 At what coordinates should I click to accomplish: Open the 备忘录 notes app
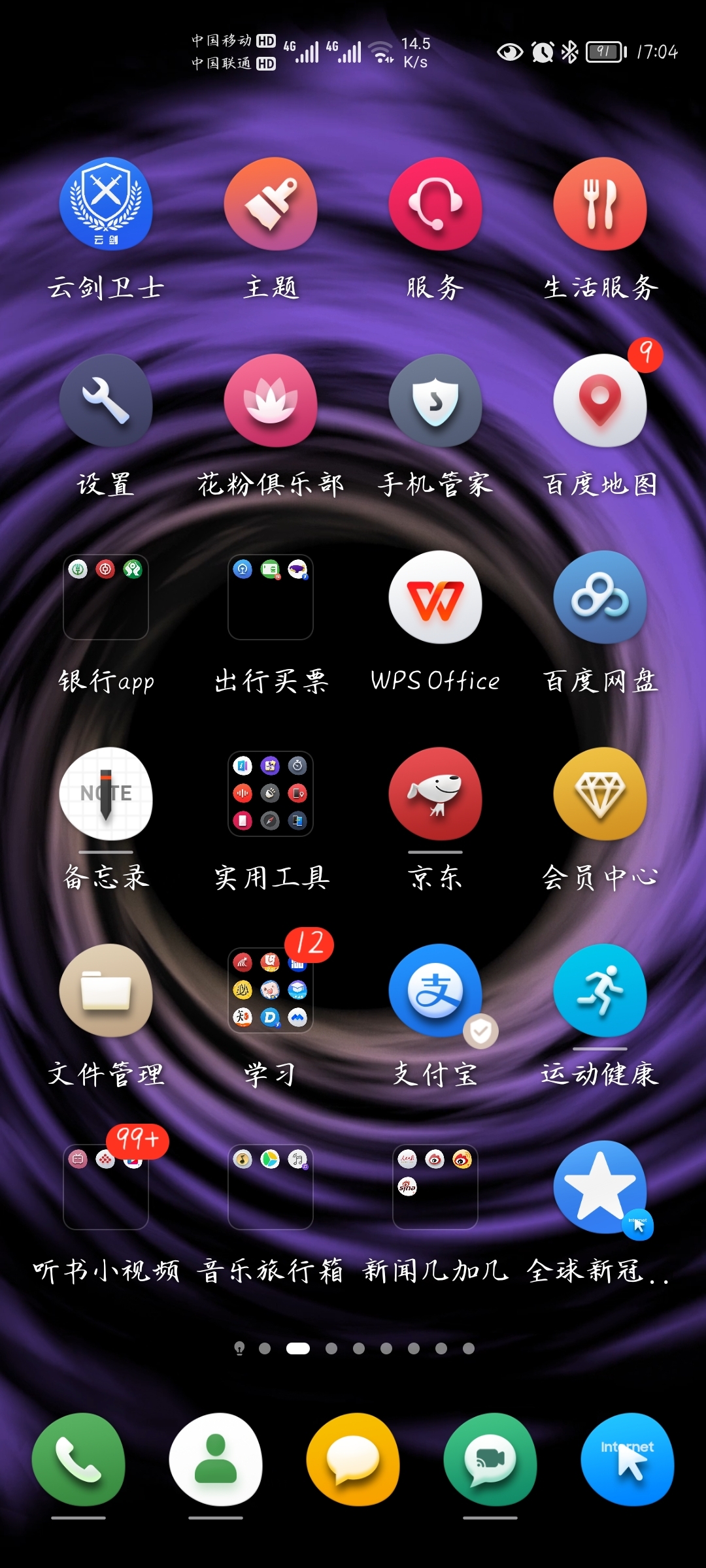(106, 794)
